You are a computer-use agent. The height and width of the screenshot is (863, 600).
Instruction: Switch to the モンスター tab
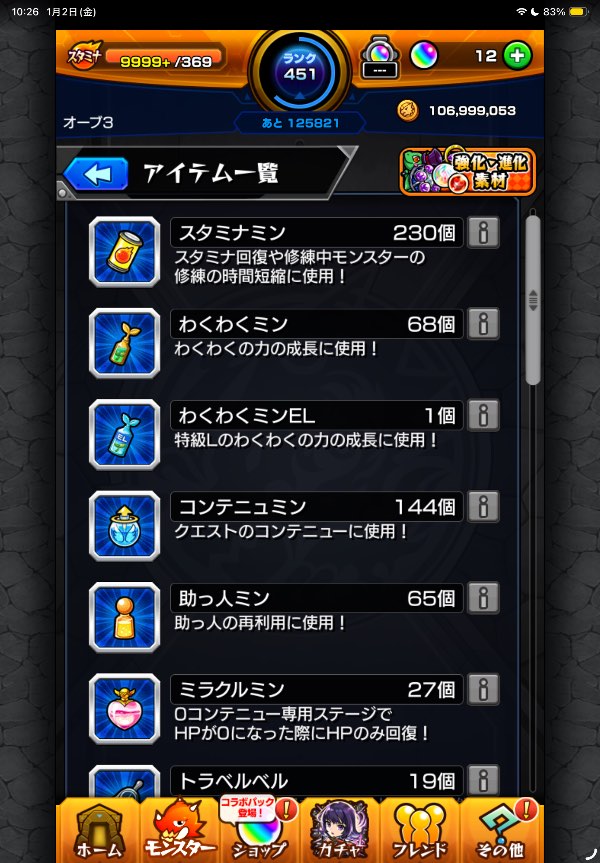pyautogui.click(x=180, y=830)
